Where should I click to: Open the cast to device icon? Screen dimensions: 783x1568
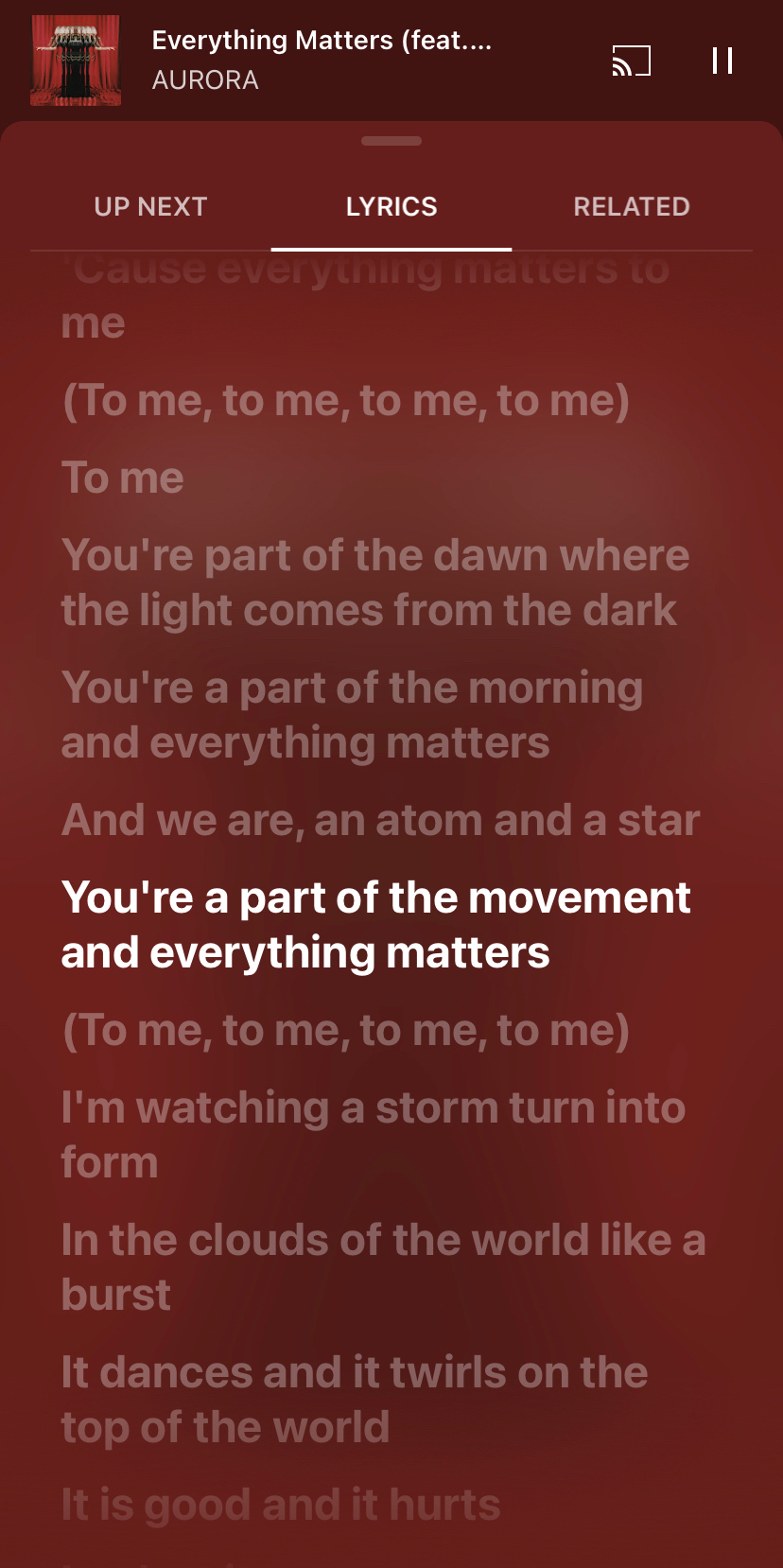pos(631,61)
